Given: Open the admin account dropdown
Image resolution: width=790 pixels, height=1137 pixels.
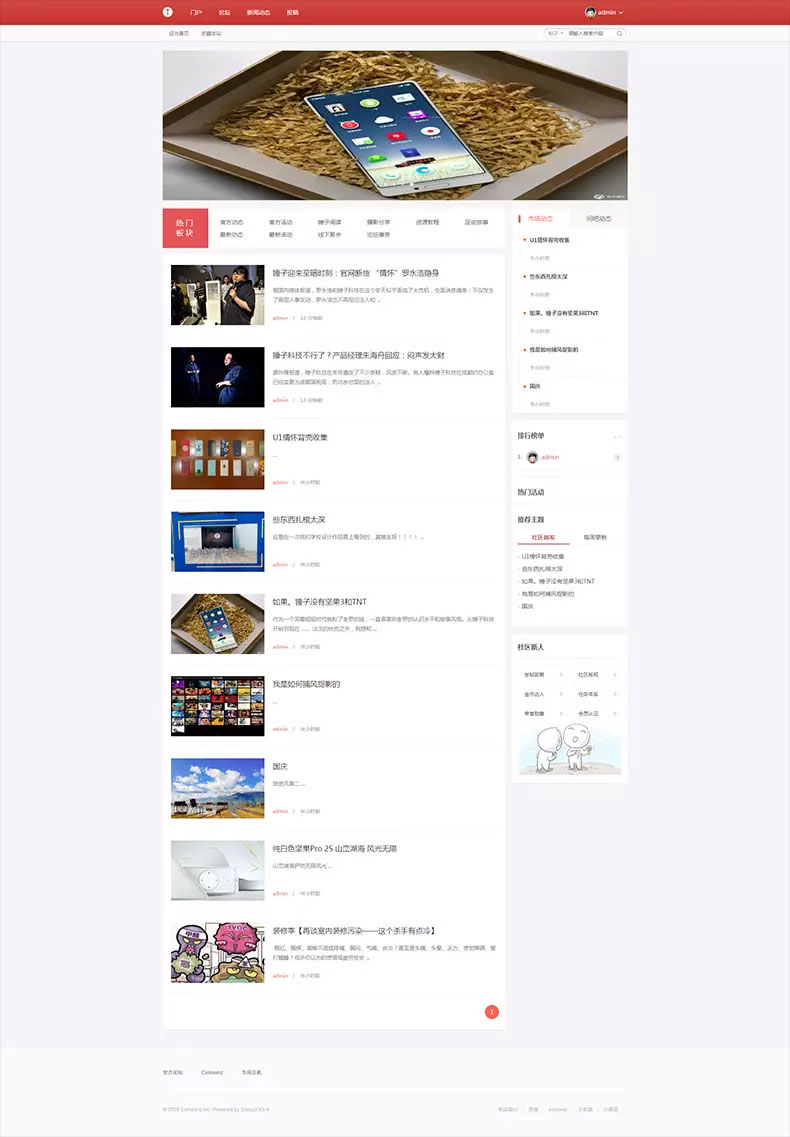Looking at the screenshot, I should [x=604, y=12].
